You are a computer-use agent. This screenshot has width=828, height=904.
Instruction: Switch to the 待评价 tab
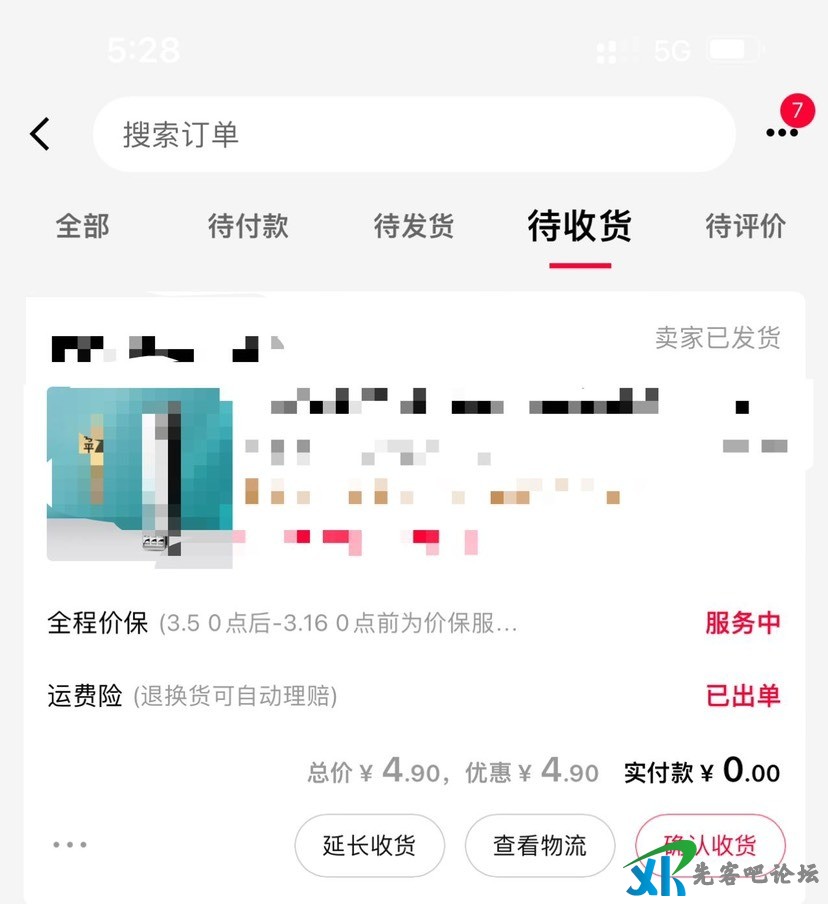pyautogui.click(x=745, y=226)
